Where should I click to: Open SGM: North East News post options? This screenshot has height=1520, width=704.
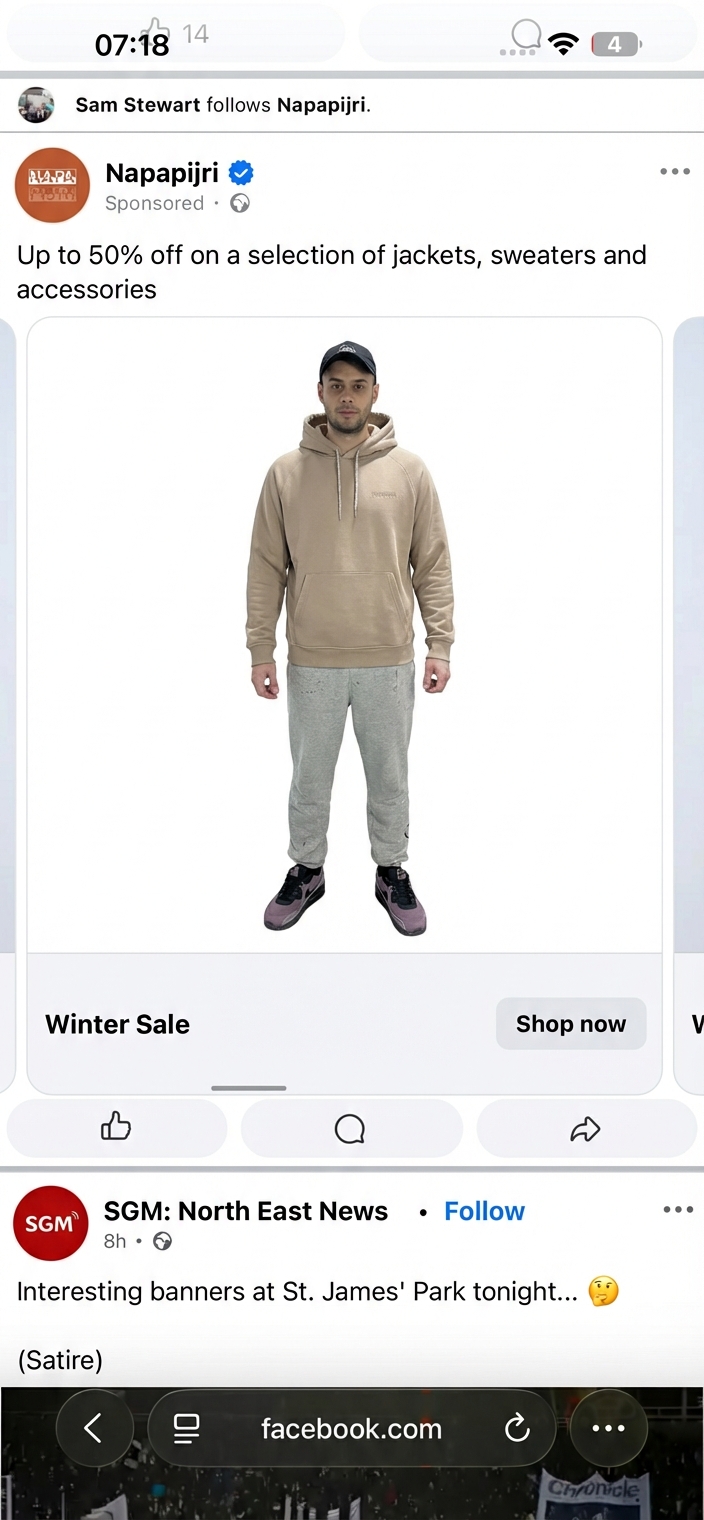(677, 1210)
